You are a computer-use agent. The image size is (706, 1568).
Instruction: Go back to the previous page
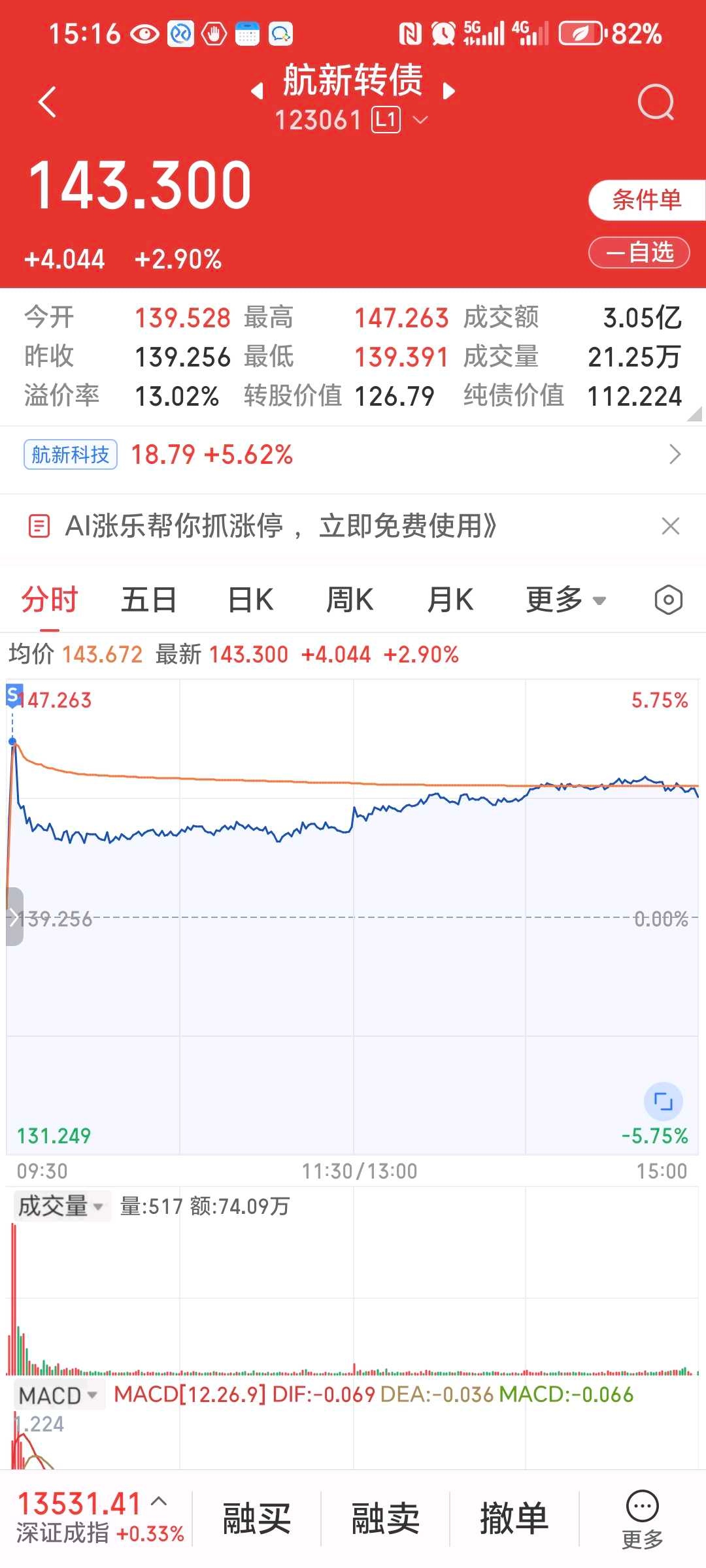click(47, 103)
